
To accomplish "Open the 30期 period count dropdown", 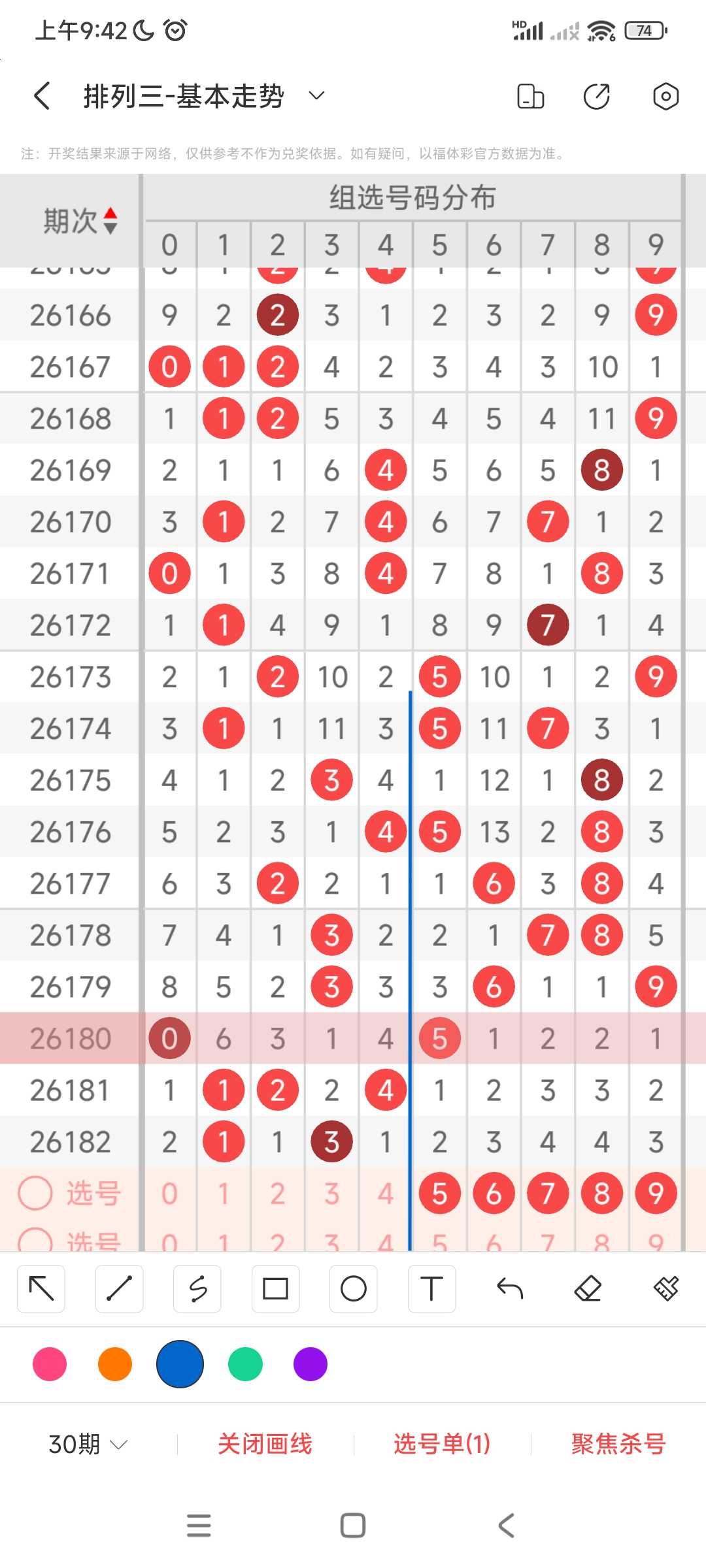I will [88, 1444].
